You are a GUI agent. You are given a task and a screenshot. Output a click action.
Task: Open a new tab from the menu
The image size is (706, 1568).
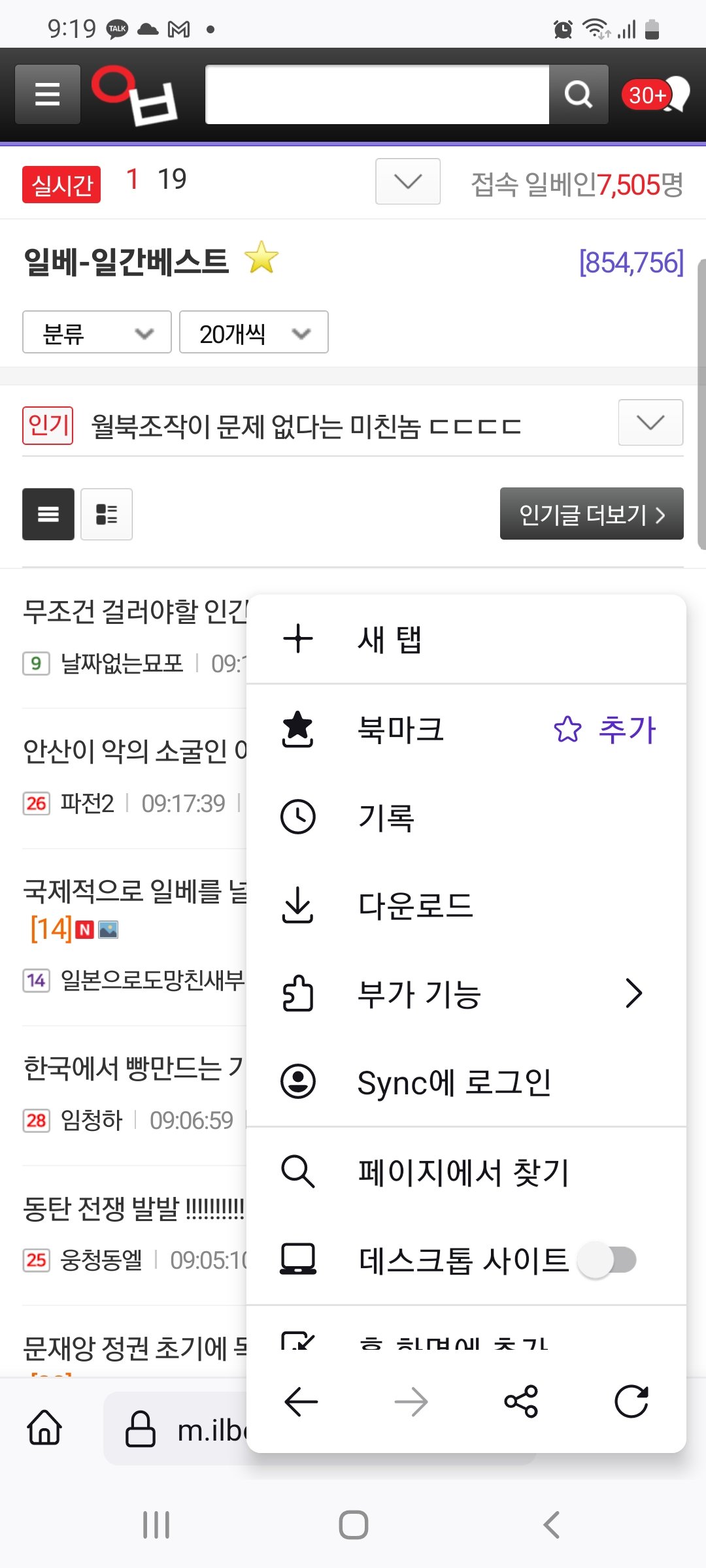click(x=466, y=639)
